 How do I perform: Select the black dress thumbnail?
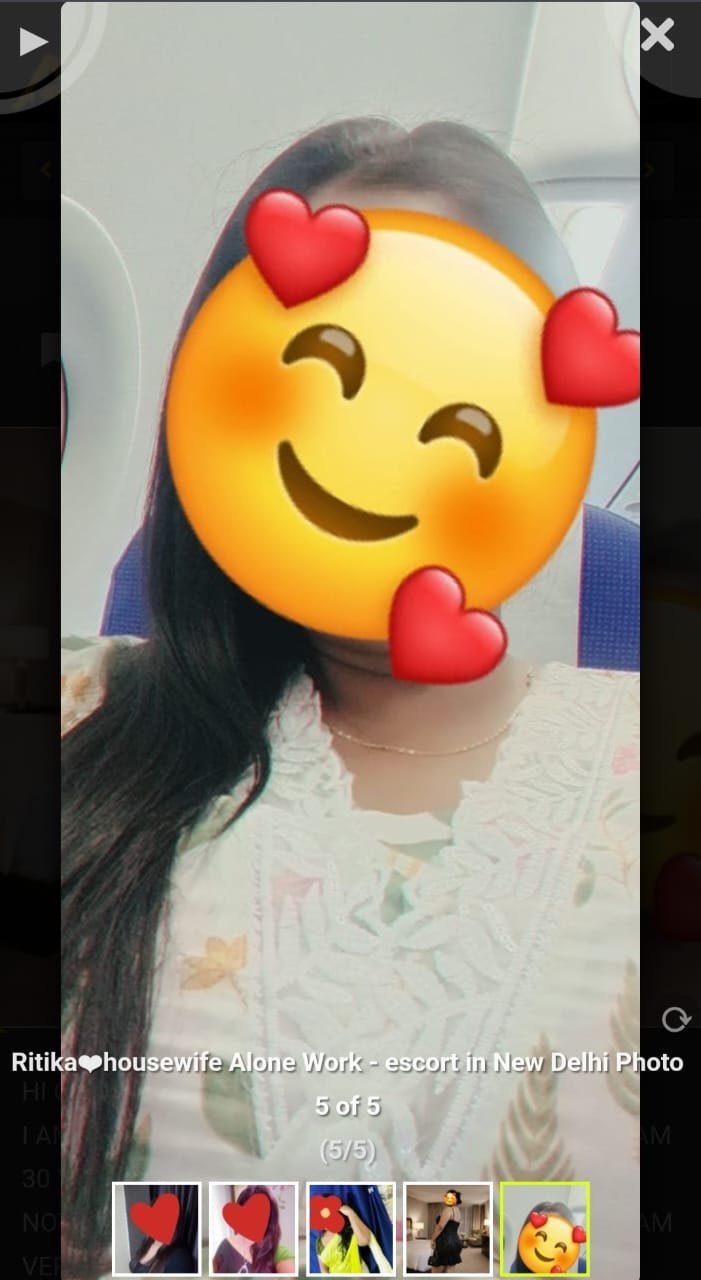click(x=448, y=1228)
